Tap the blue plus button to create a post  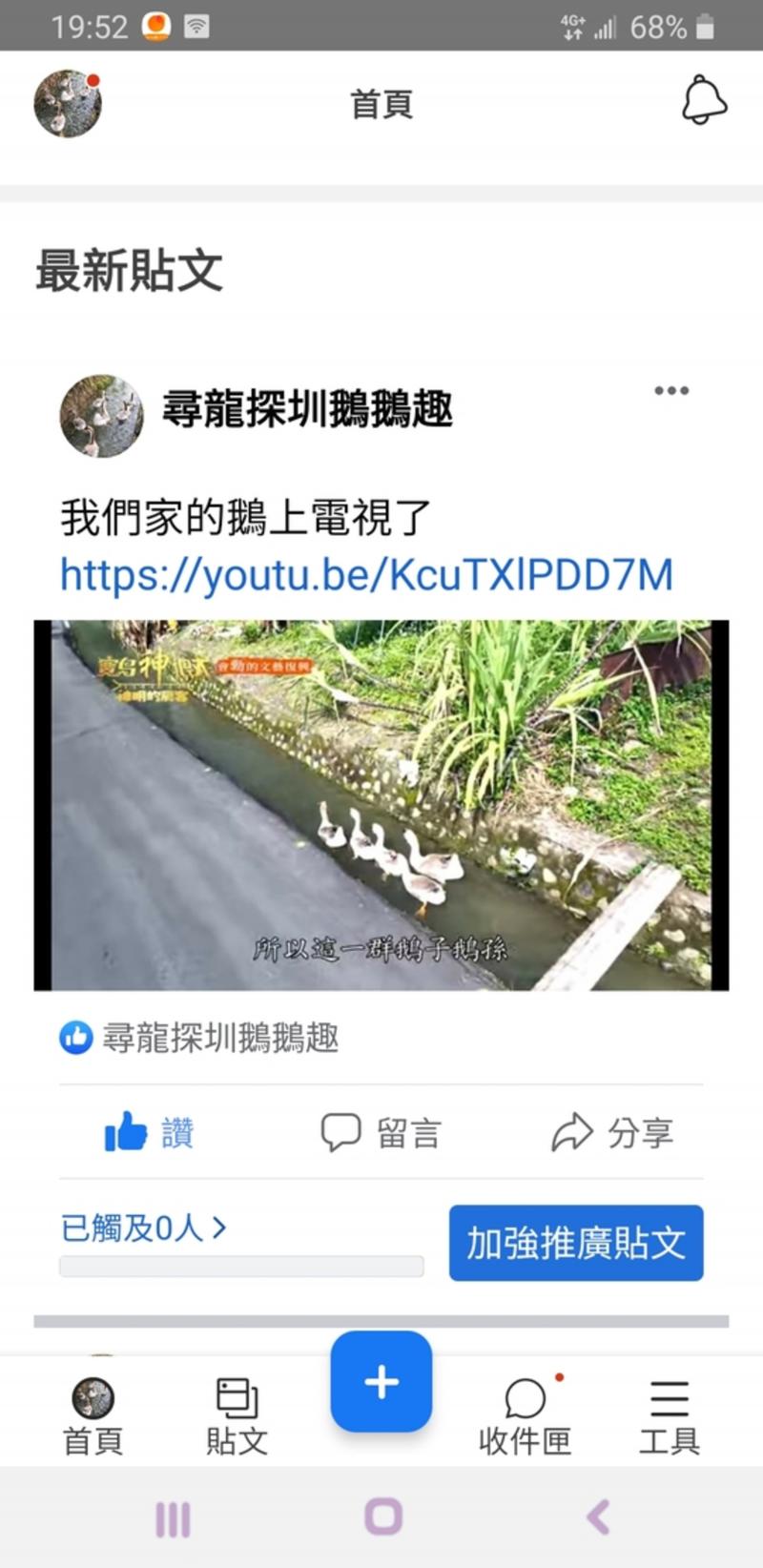pos(381,1383)
